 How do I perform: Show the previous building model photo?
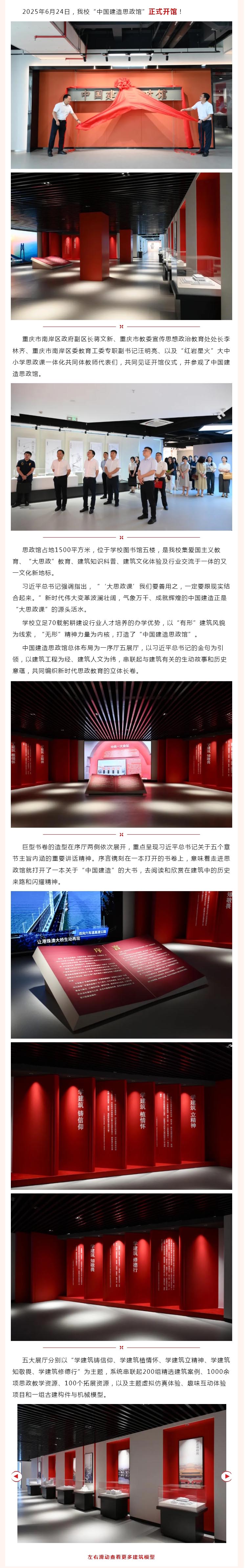pyautogui.click(x=16, y=1476)
